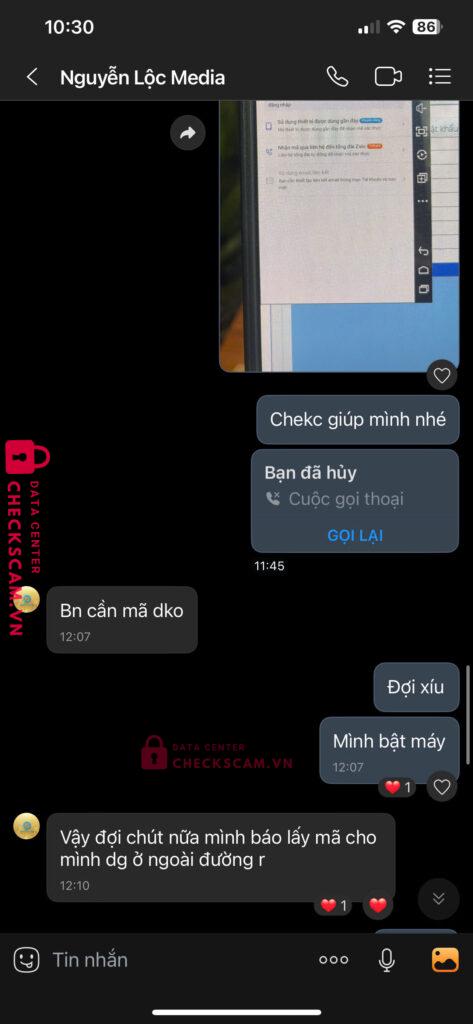Open the chat options menu

point(440,77)
